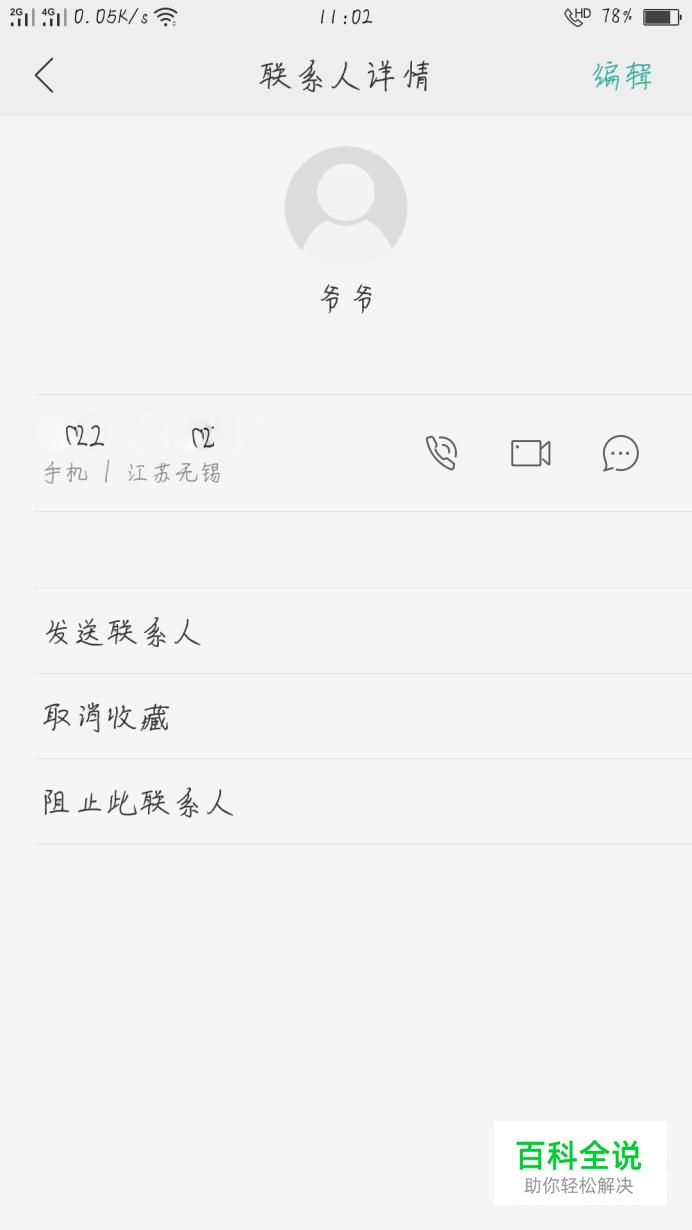Call the mobile number with the phone icon
This screenshot has width=692, height=1230.
tap(441, 453)
